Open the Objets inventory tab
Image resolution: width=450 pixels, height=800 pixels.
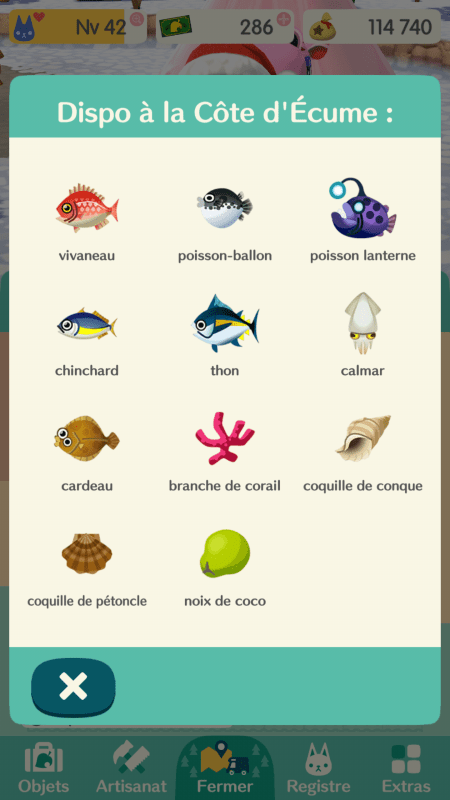(43, 767)
